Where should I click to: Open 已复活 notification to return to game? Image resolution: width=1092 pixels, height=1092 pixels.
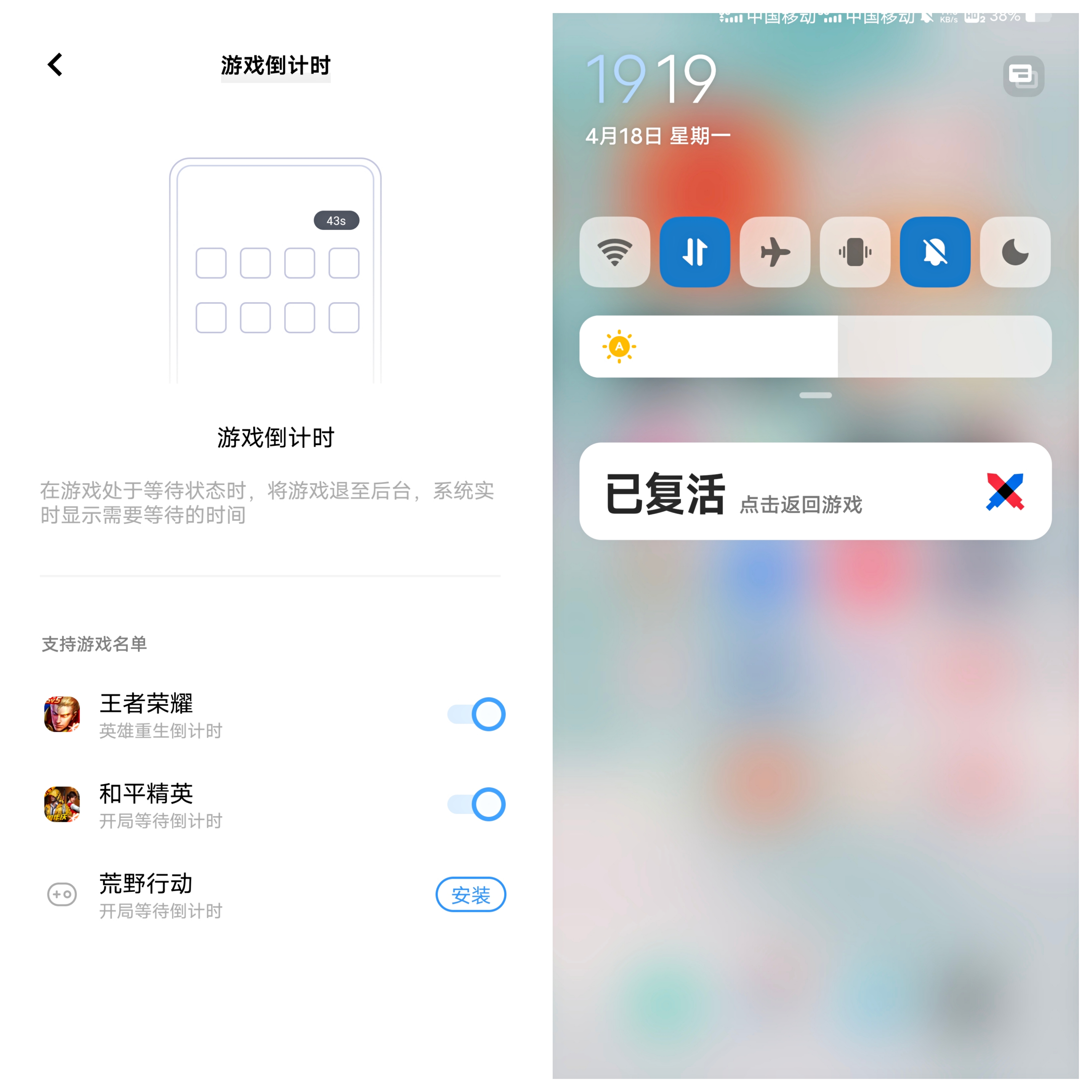(x=815, y=491)
